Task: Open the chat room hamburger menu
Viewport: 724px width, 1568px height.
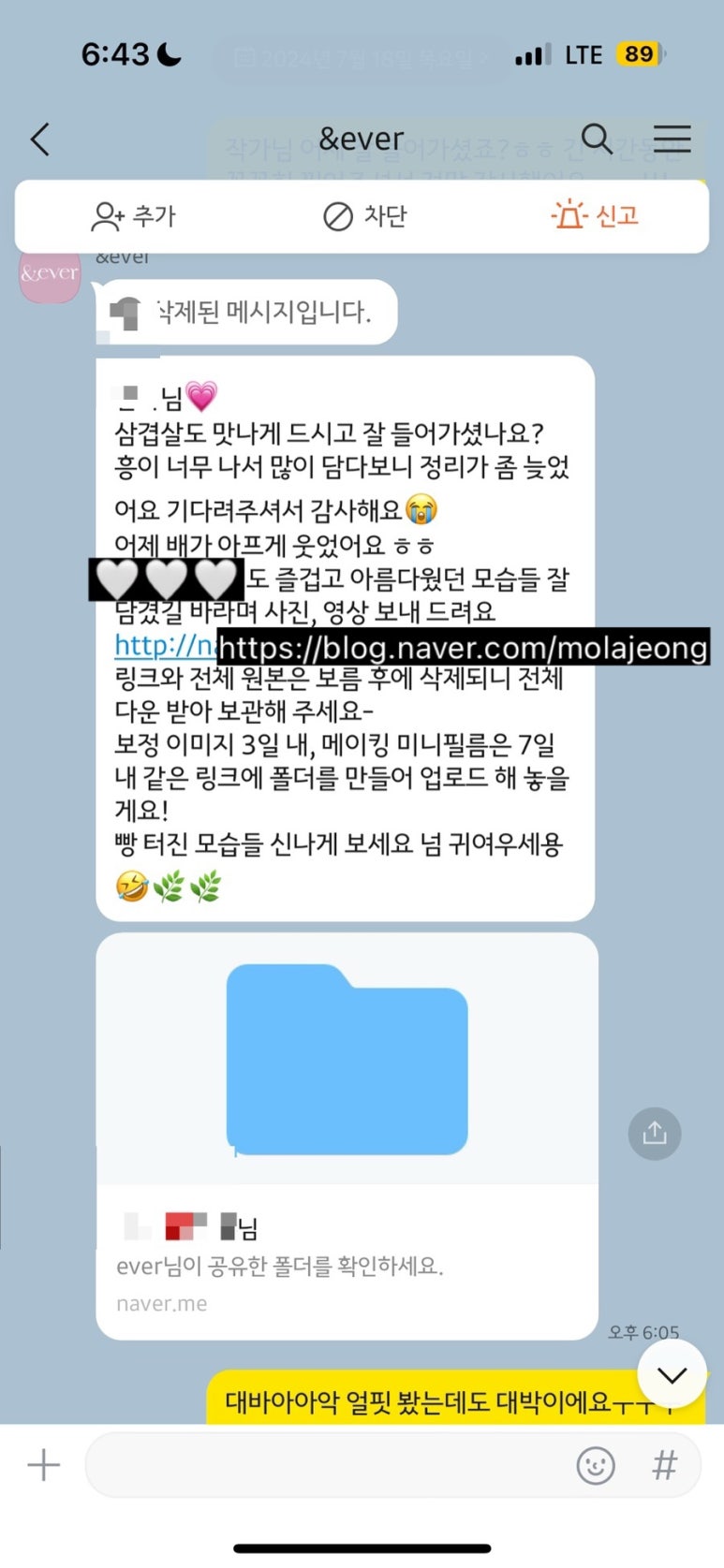Action: [672, 139]
